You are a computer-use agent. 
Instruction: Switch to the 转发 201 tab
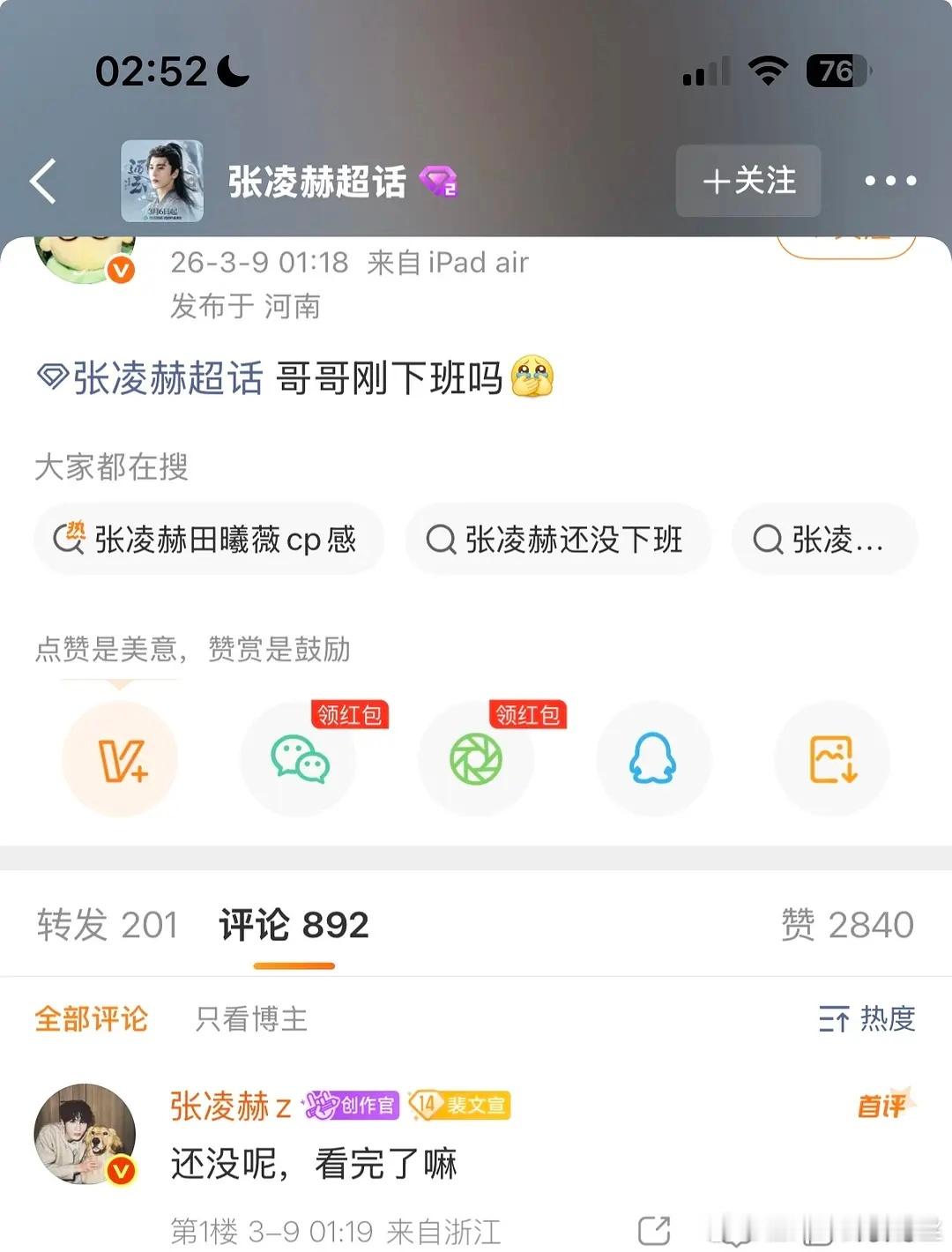[108, 924]
